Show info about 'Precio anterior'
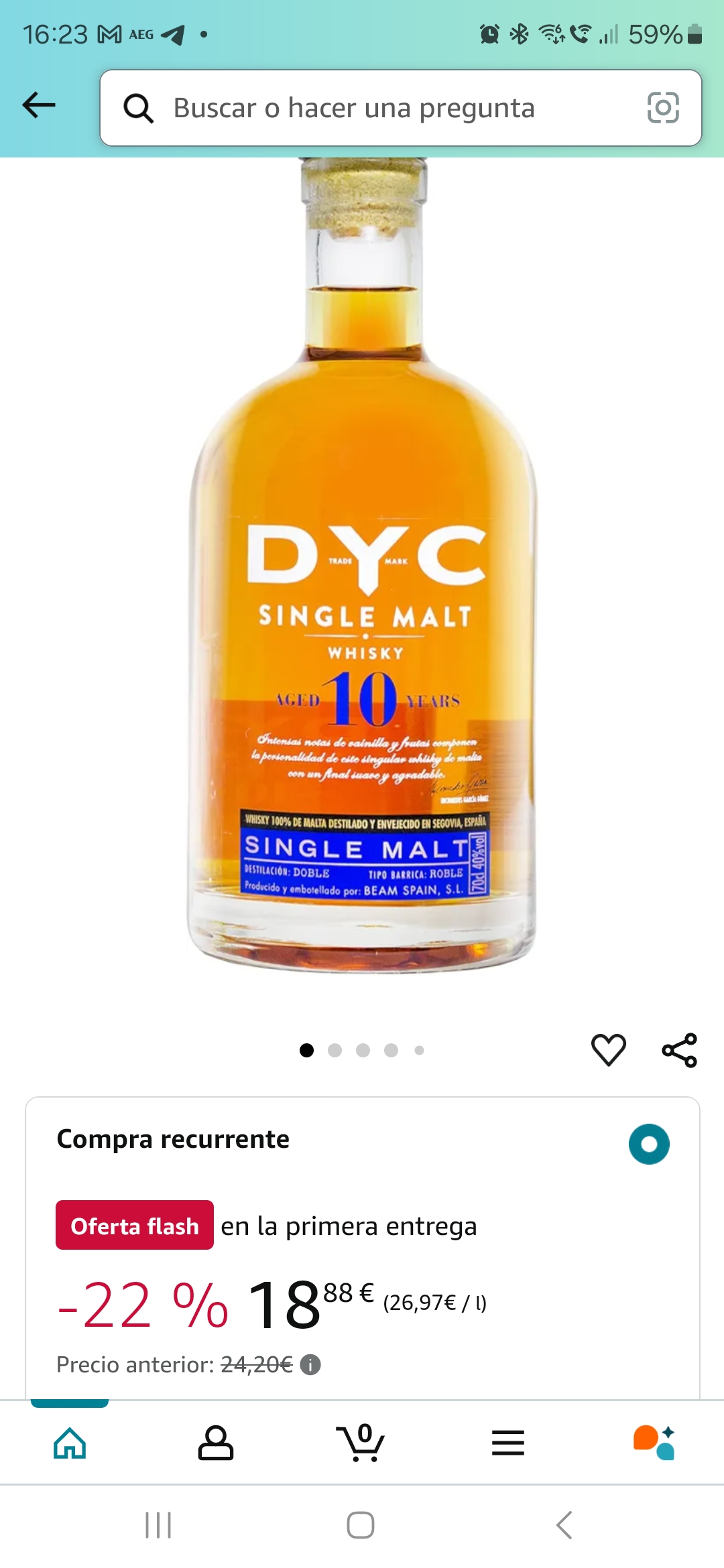 click(310, 1364)
